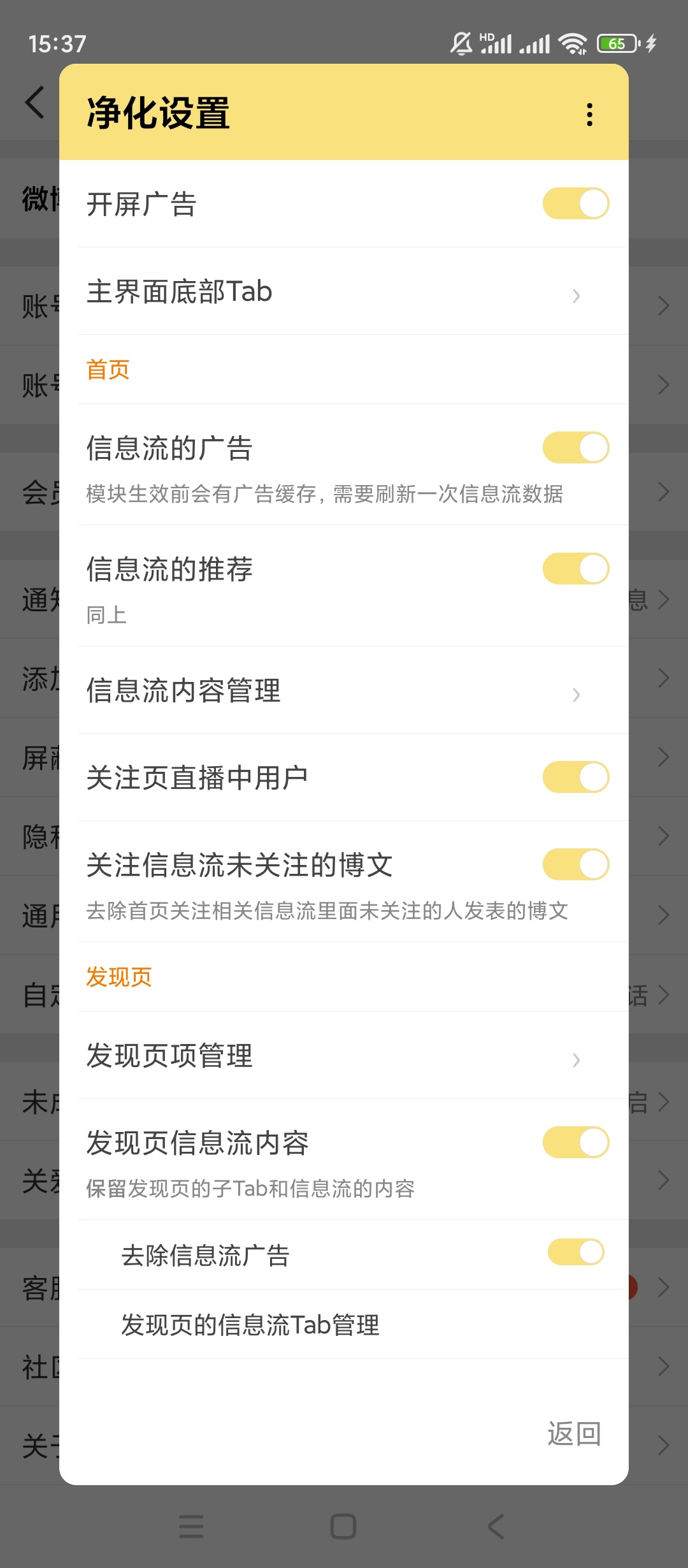Open 发现页项管理
This screenshot has width=688, height=1568.
click(x=344, y=1056)
